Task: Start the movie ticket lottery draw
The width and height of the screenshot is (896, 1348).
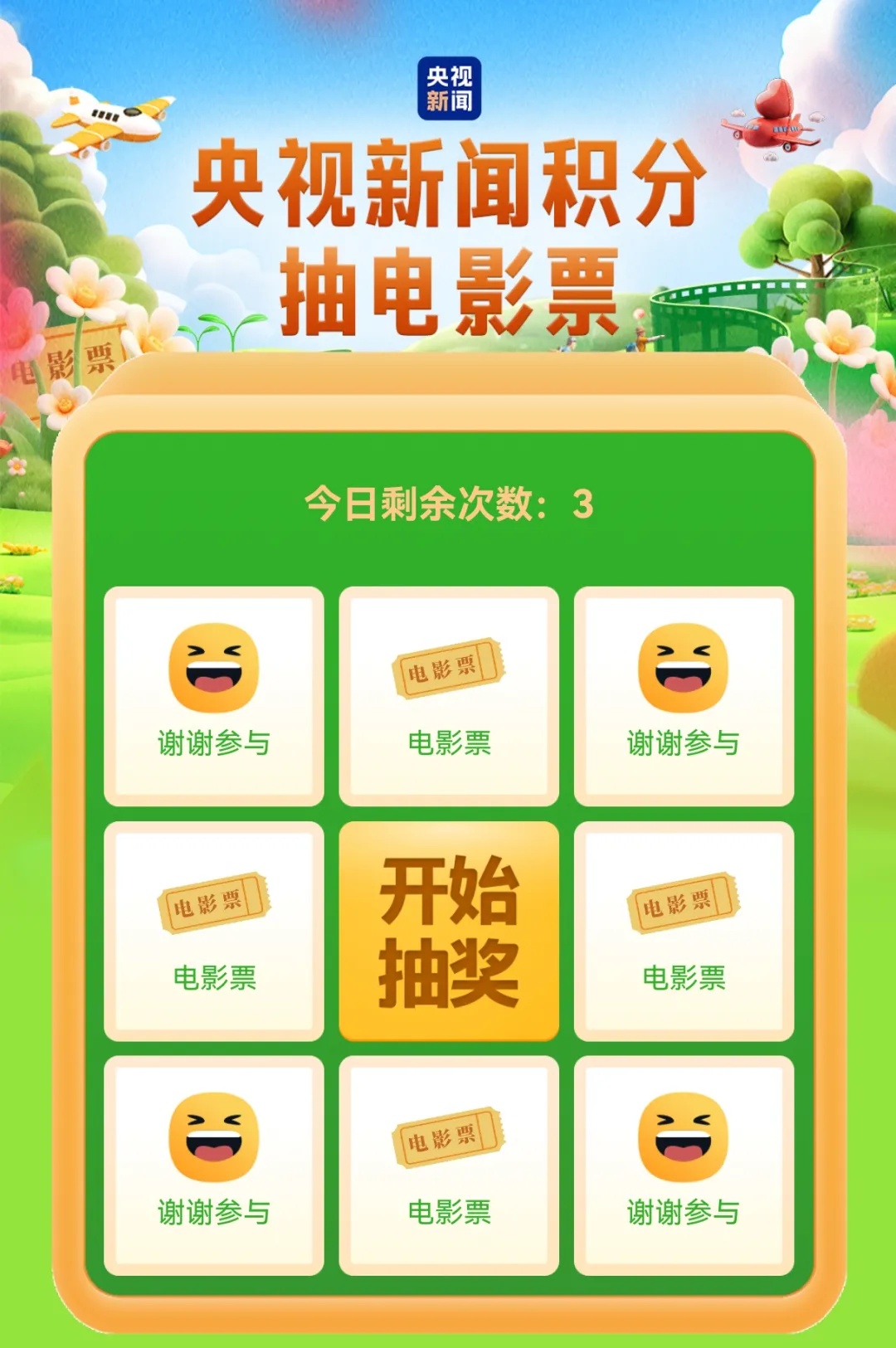Action: pos(449,931)
